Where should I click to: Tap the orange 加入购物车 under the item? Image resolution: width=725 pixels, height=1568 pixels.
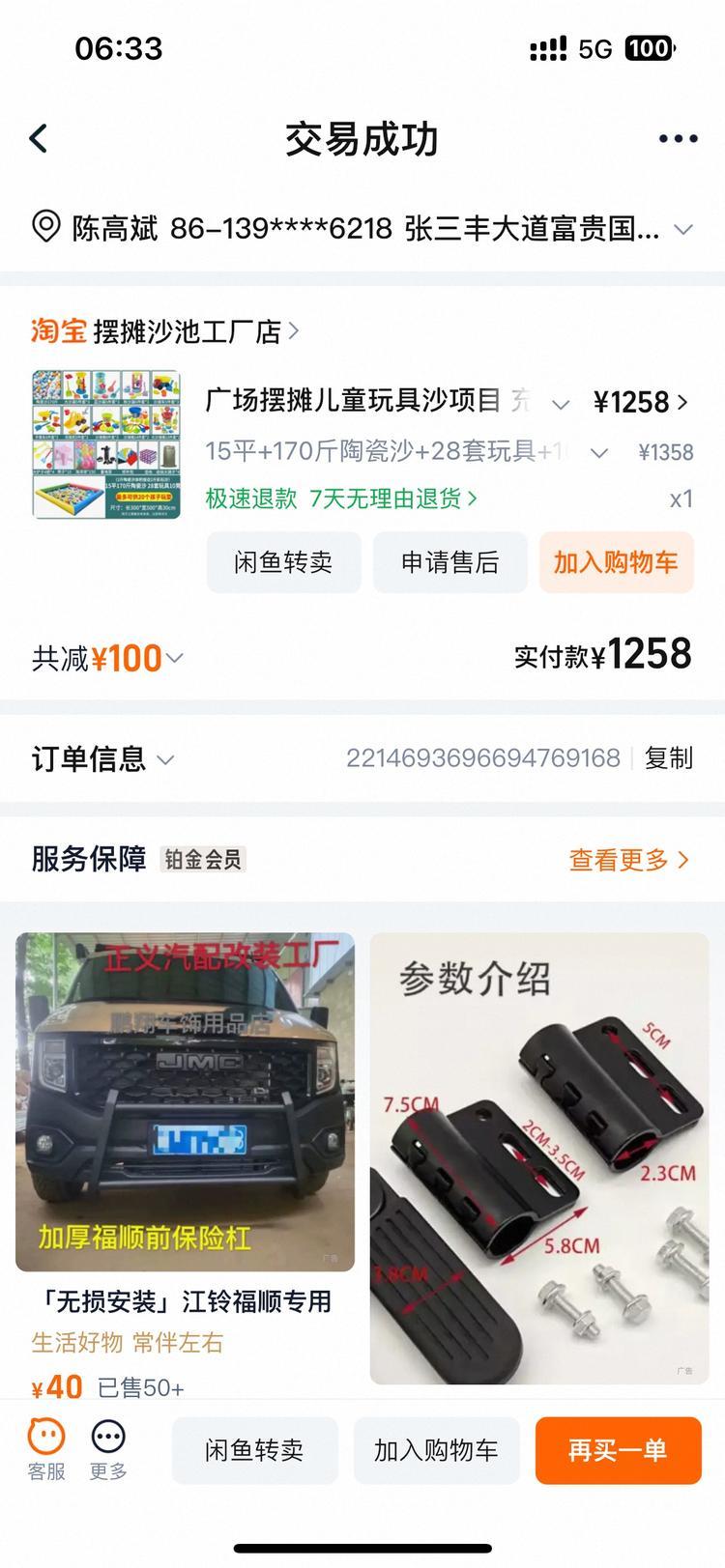(616, 562)
